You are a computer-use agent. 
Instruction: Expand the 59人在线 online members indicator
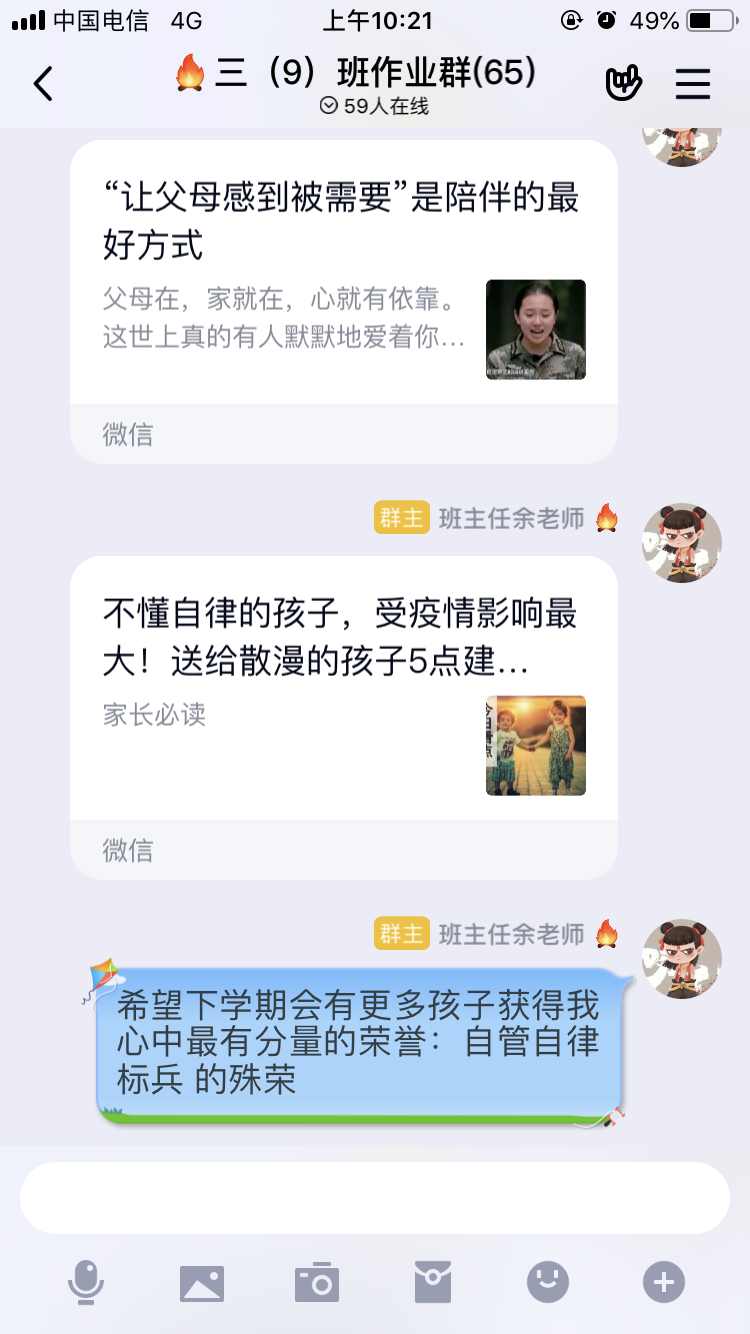pyautogui.click(x=374, y=106)
